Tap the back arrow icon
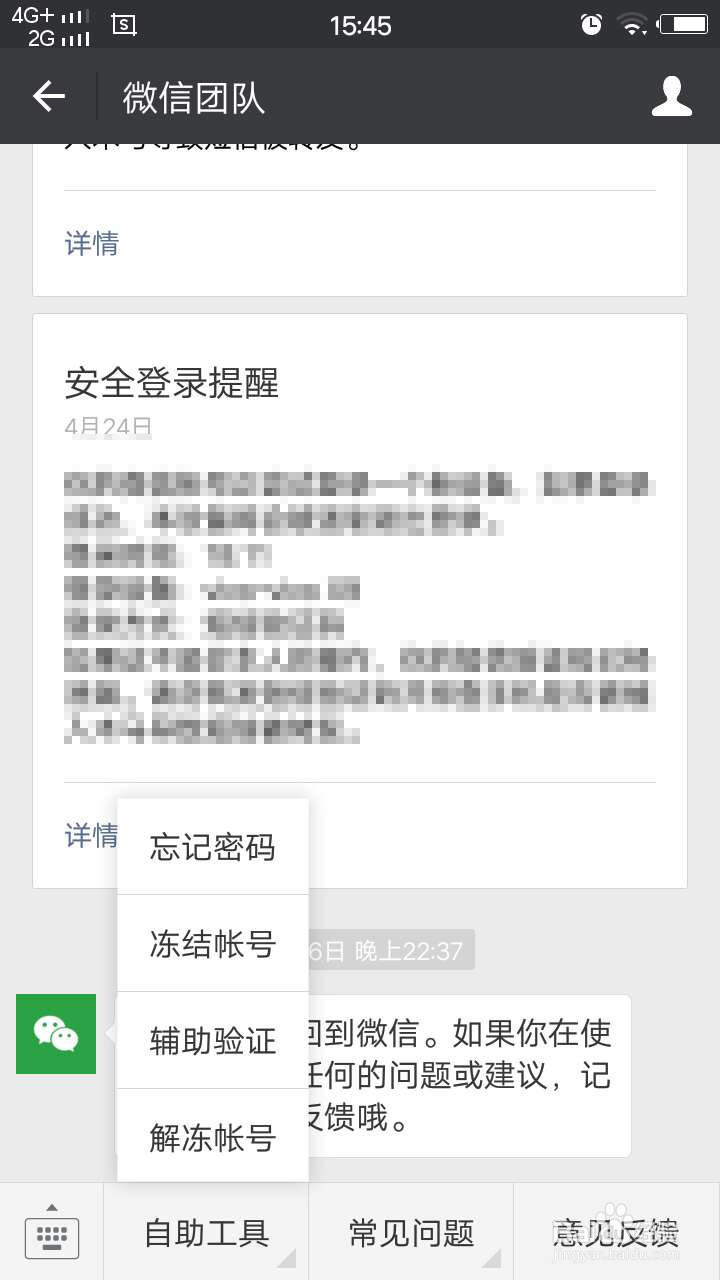The width and height of the screenshot is (720, 1280). pos(47,97)
